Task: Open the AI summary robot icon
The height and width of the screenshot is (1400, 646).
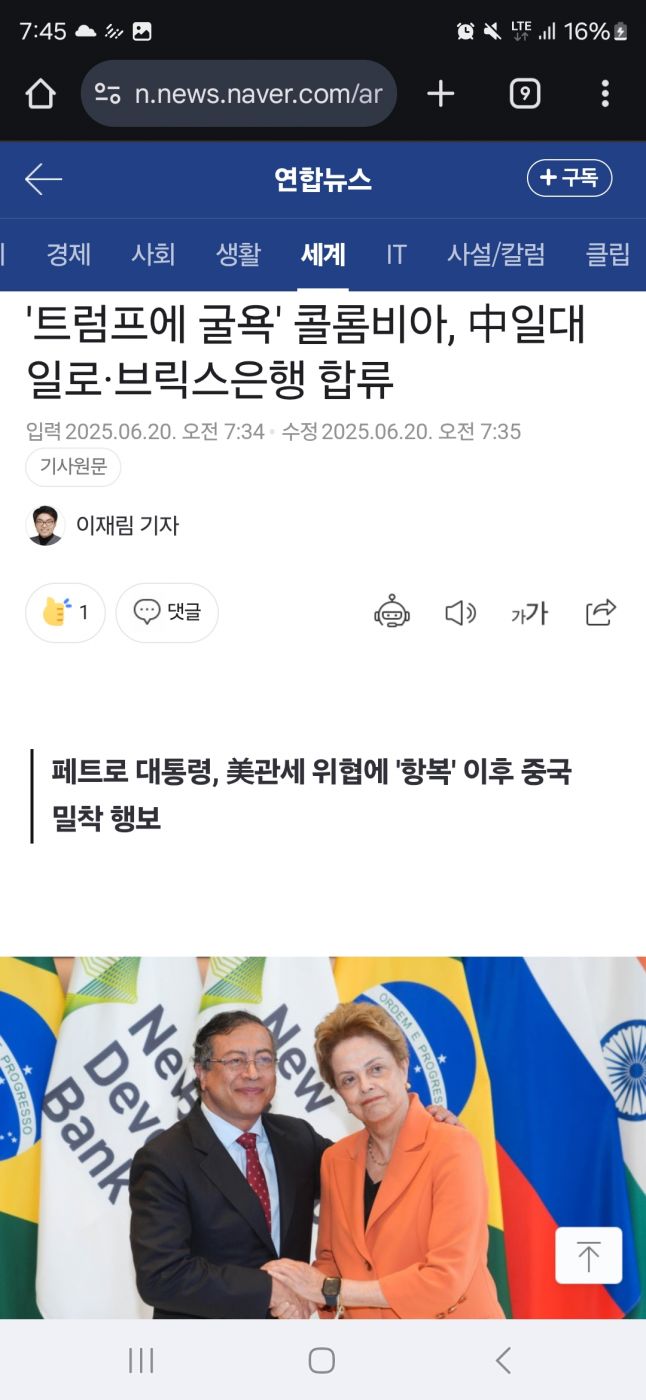Action: pos(392,612)
